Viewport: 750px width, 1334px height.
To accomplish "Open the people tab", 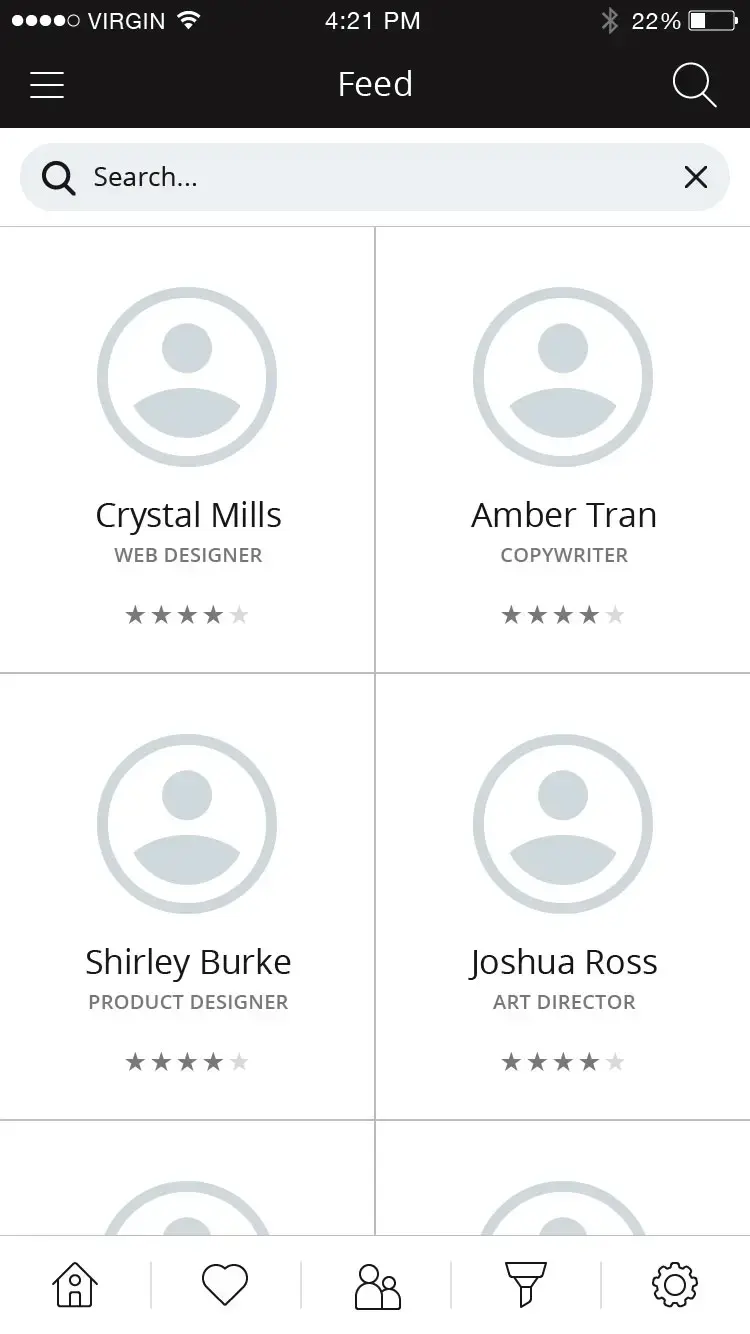I will click(x=377, y=1286).
